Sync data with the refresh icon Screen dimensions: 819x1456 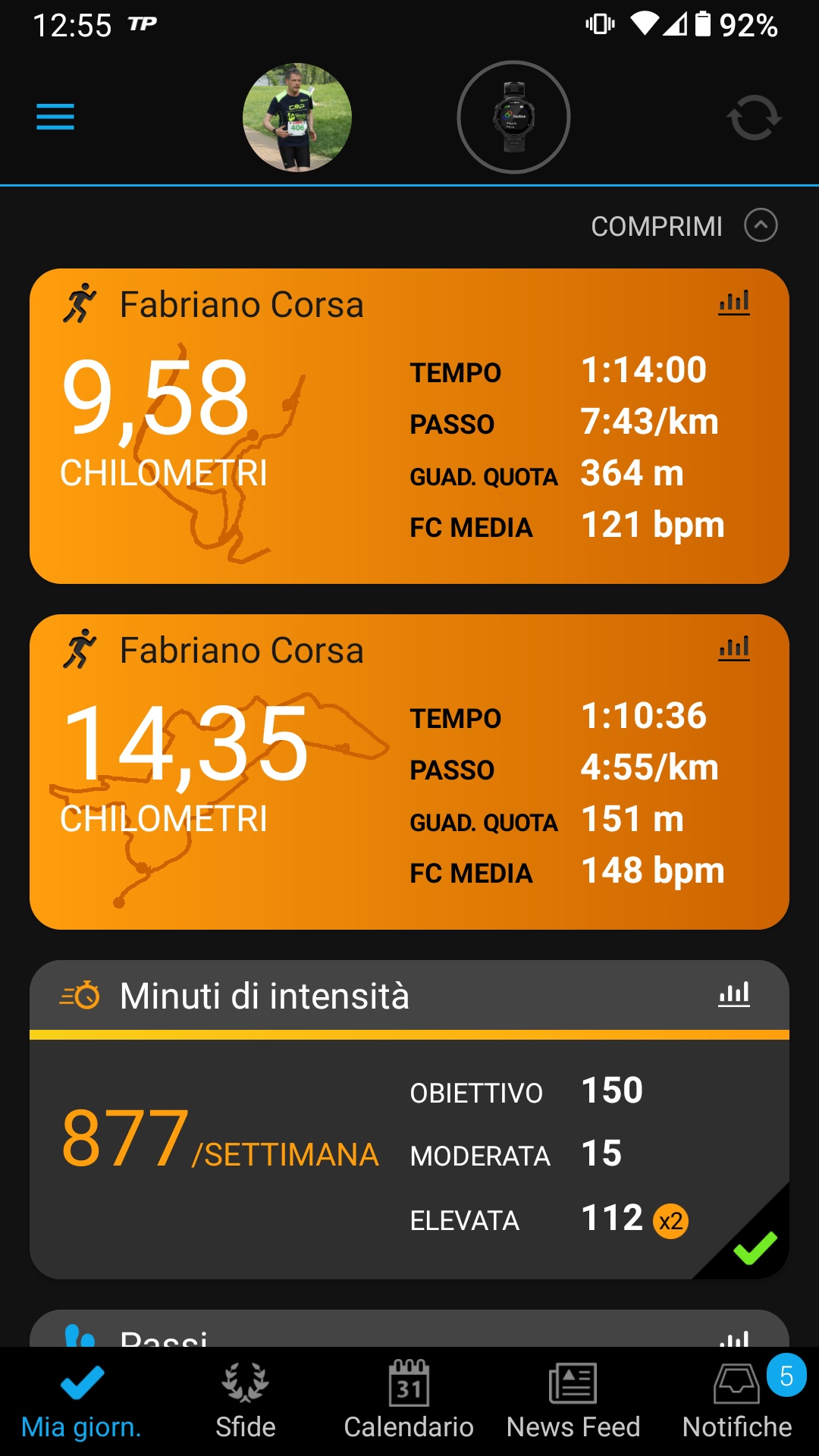pyautogui.click(x=754, y=118)
